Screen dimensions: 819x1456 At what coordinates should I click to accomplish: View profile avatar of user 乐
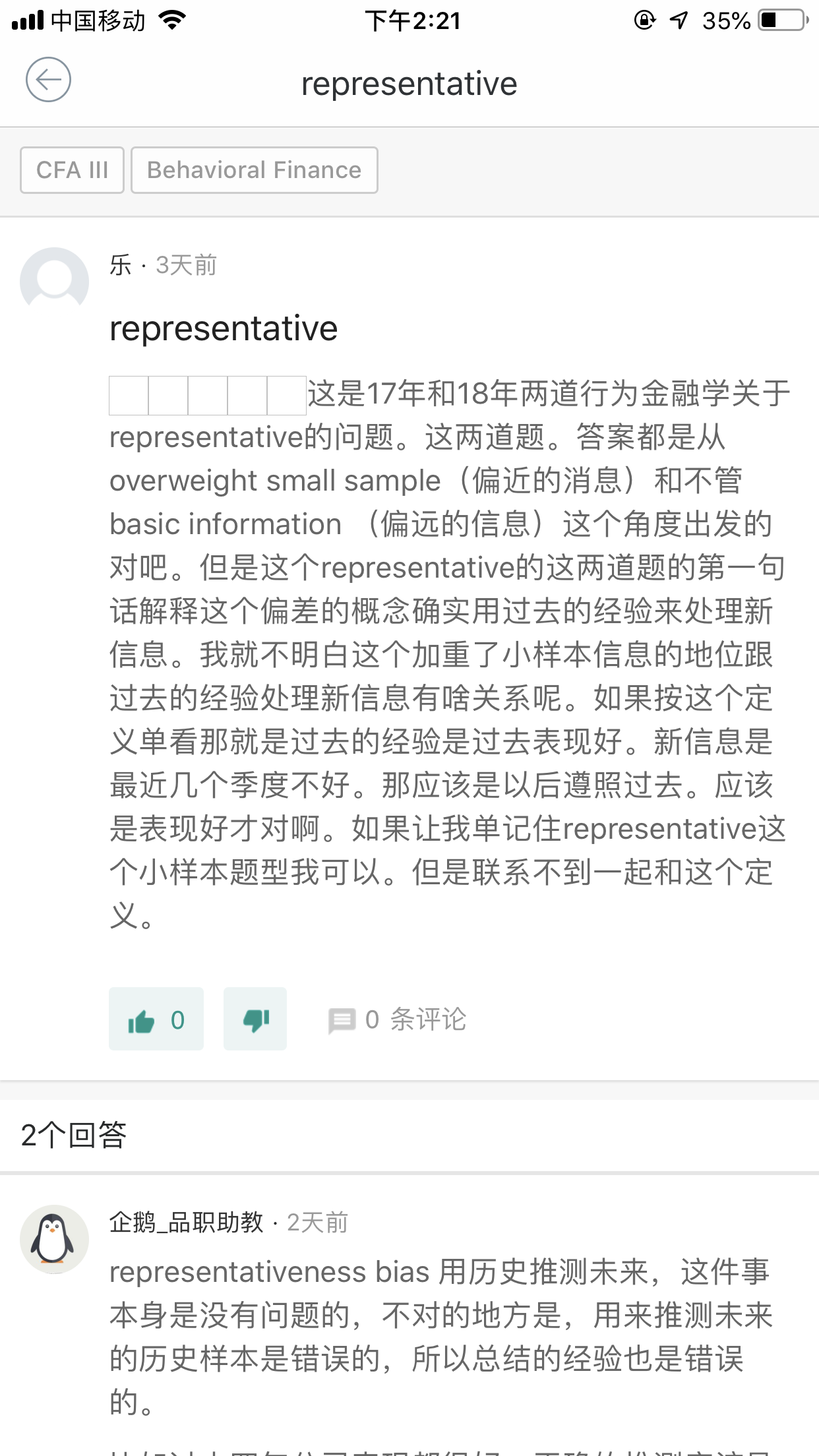55,281
